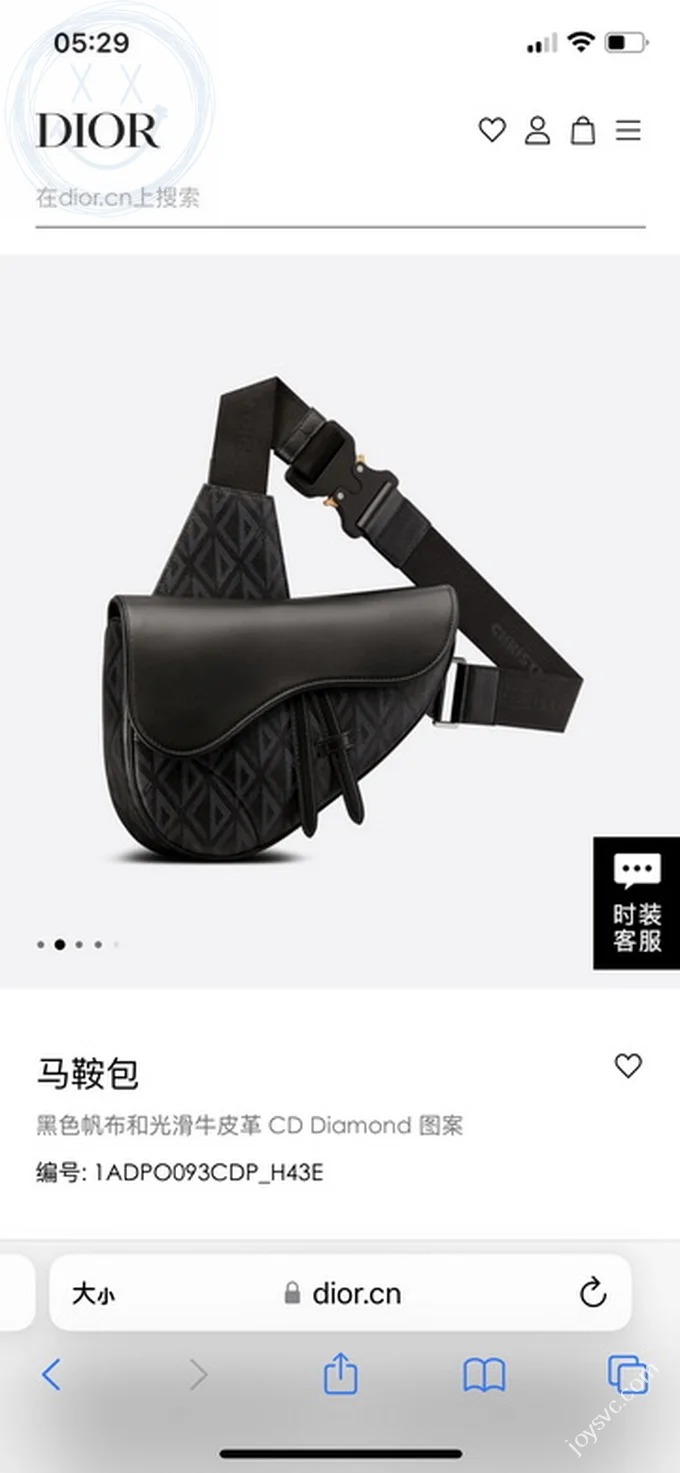Add 马鞍包 to wishlist heart
The width and height of the screenshot is (680, 1473).
pos(628,1066)
